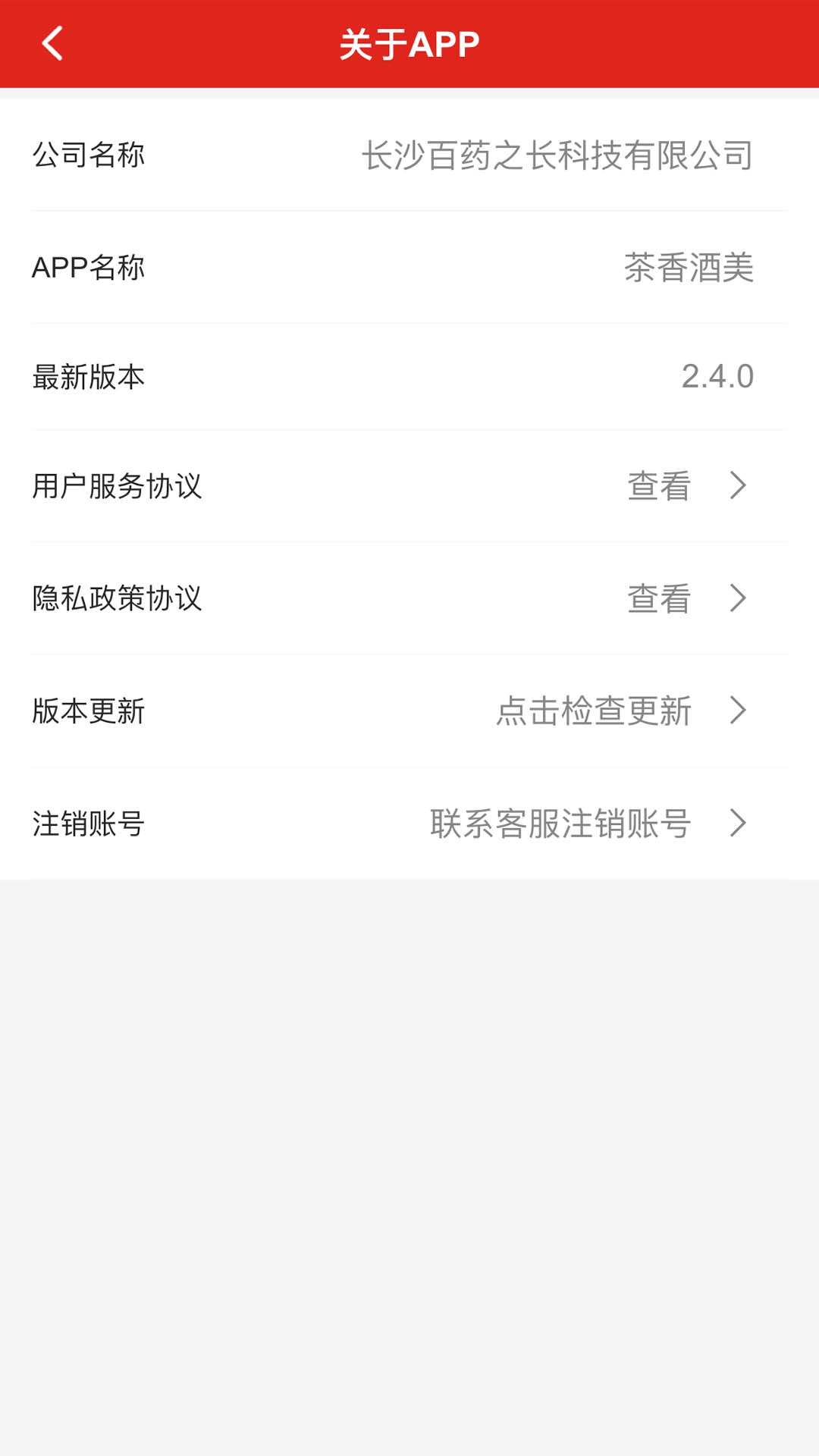Image resolution: width=819 pixels, height=1456 pixels.
Task: Select the 关于APP title text
Action: click(x=409, y=43)
